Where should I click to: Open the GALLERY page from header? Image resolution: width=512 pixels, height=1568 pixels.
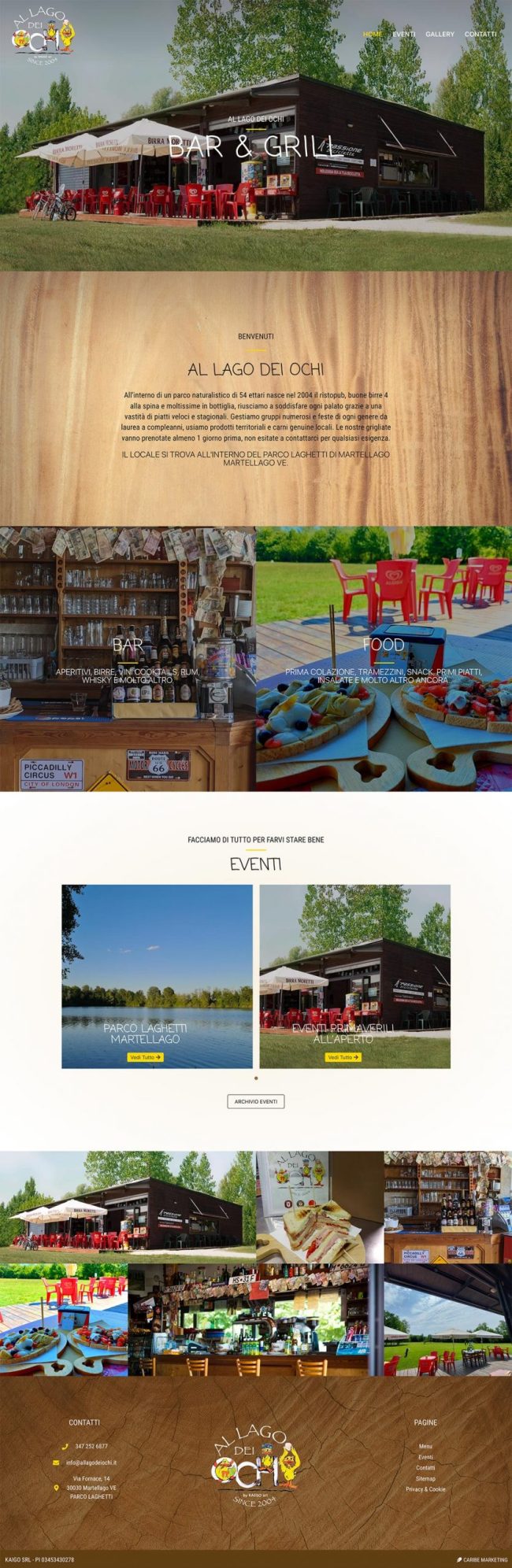(440, 35)
